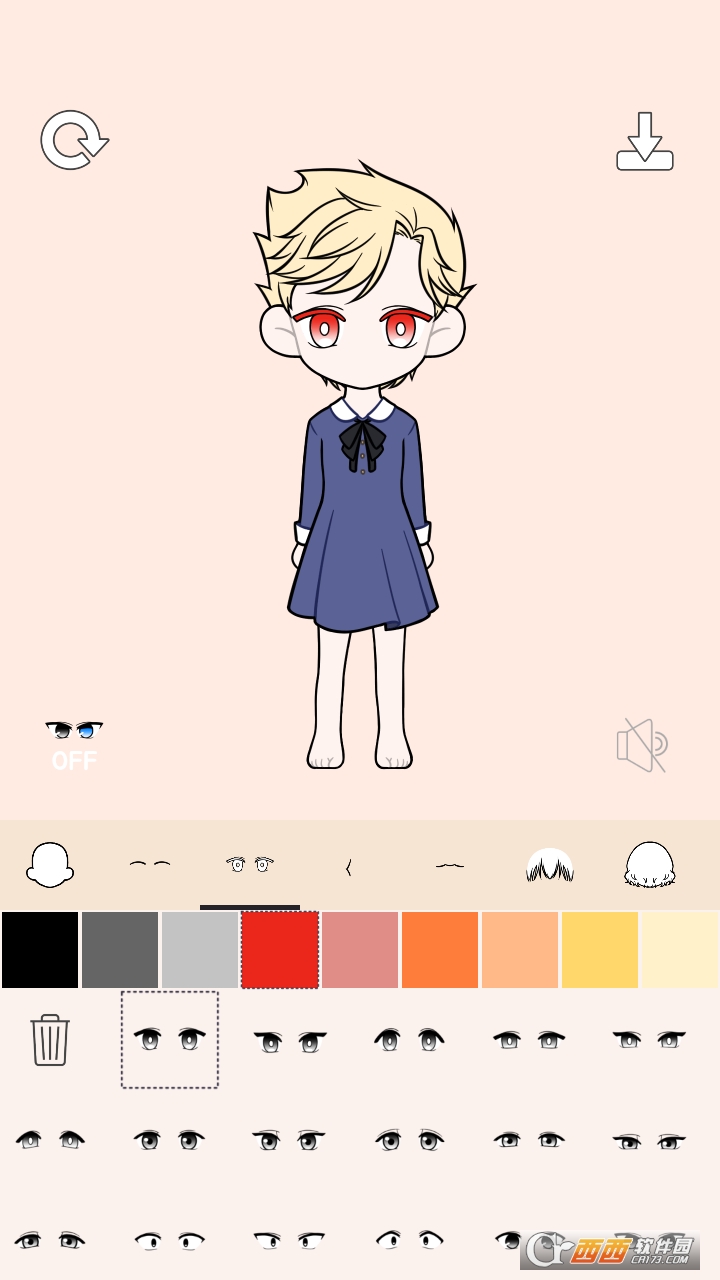Reselect the highlighted default eye style
This screenshot has height=1280, width=720.
(x=168, y=1040)
